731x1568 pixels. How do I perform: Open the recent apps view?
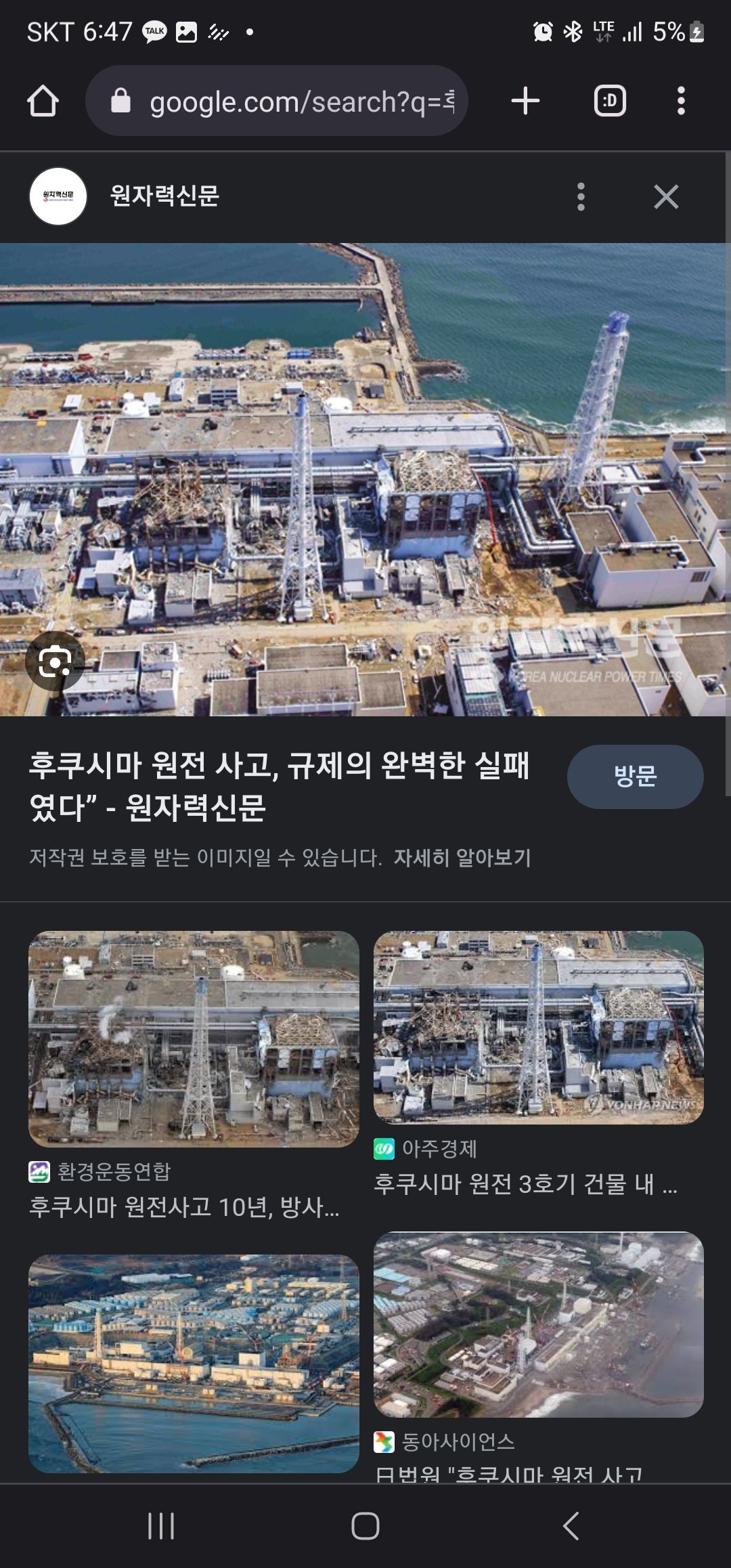pos(161,1526)
